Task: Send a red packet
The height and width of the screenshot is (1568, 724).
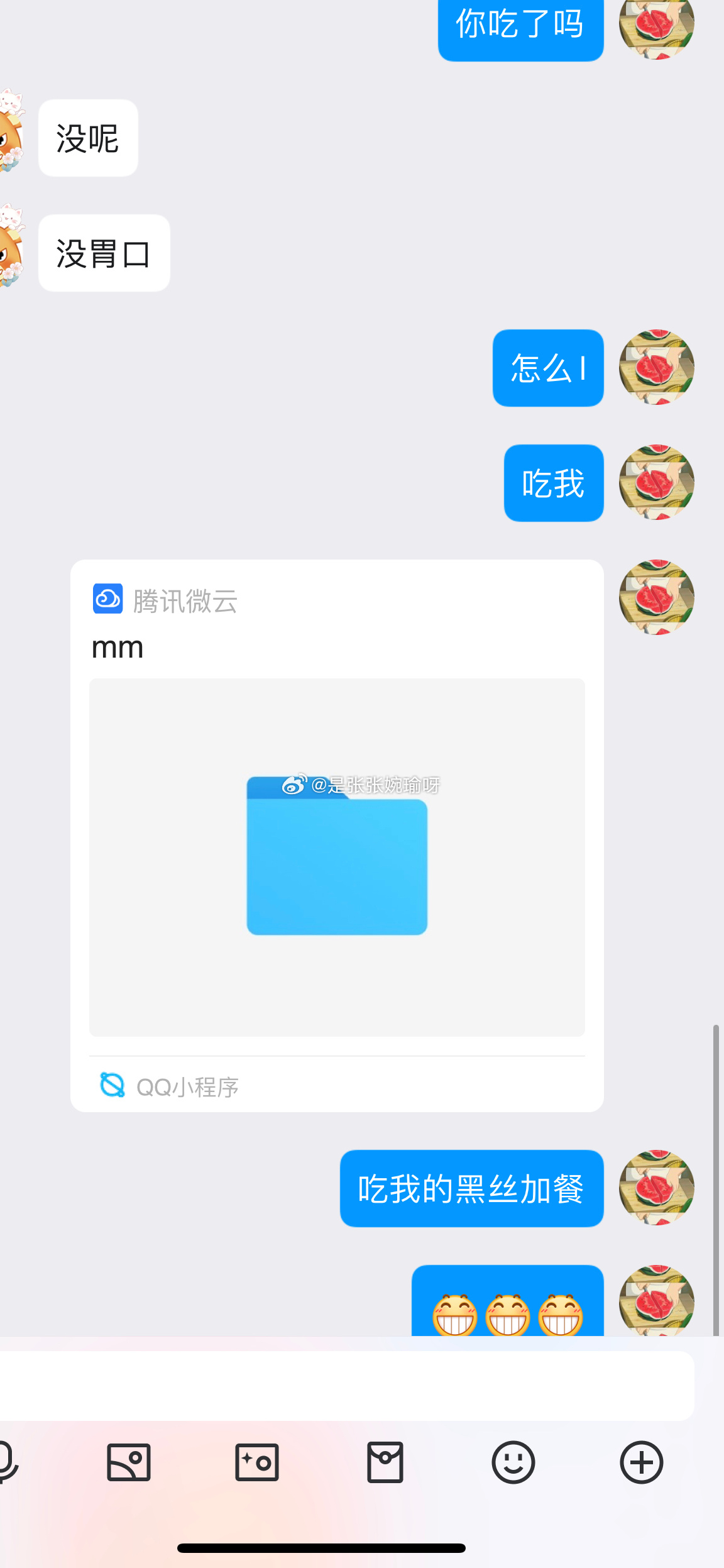Action: click(x=385, y=1462)
